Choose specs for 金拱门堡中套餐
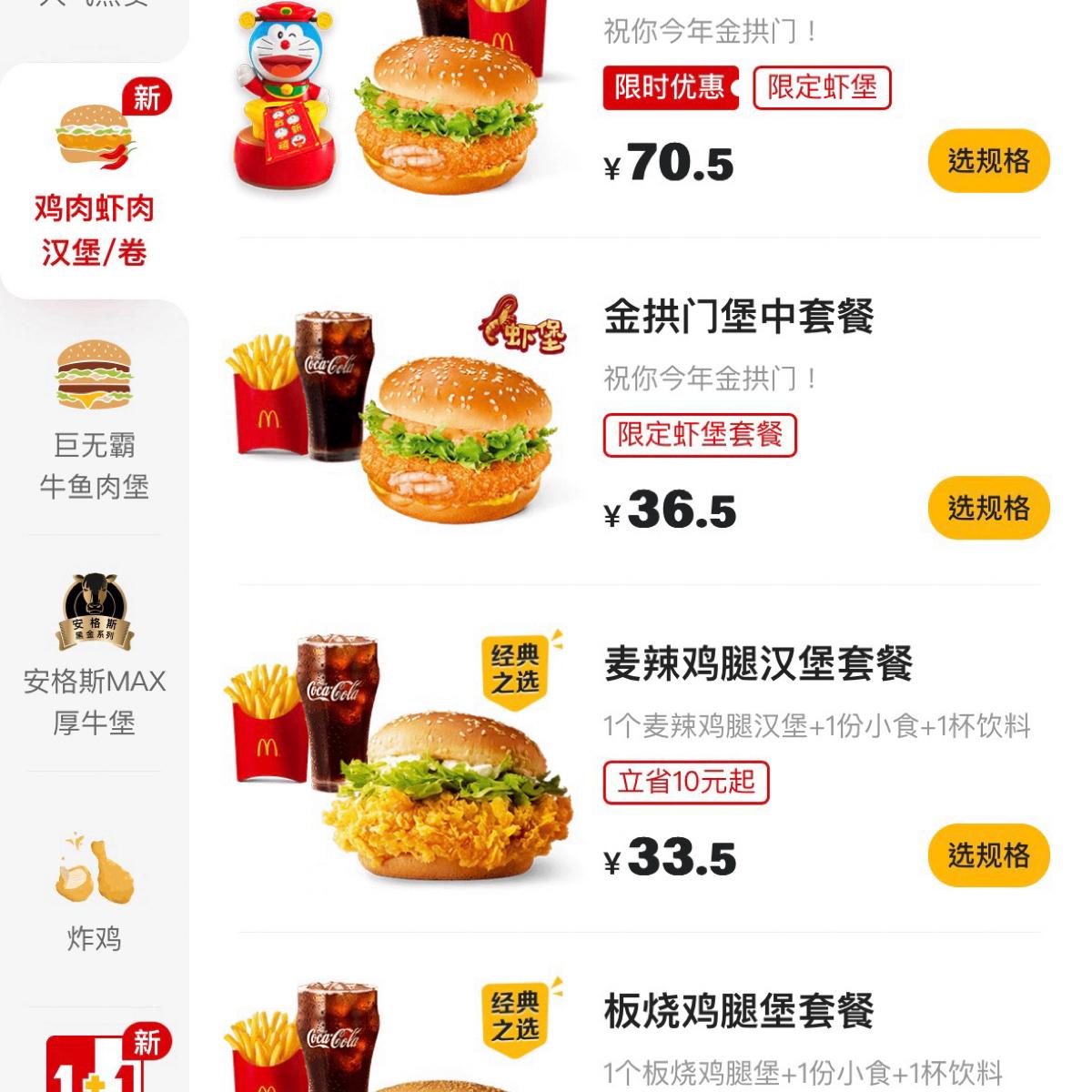The height and width of the screenshot is (1092, 1092). click(988, 508)
